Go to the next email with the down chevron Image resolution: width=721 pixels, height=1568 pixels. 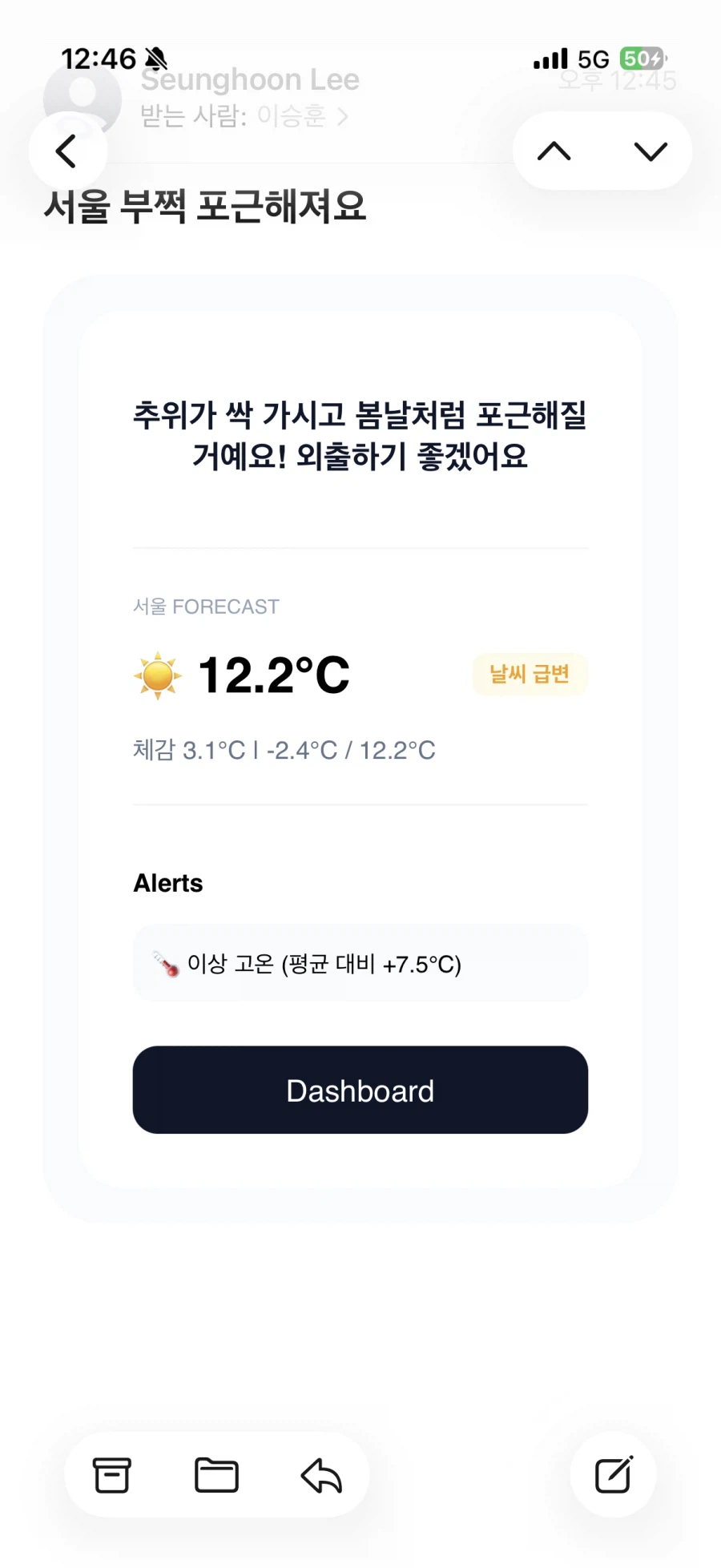coord(650,151)
